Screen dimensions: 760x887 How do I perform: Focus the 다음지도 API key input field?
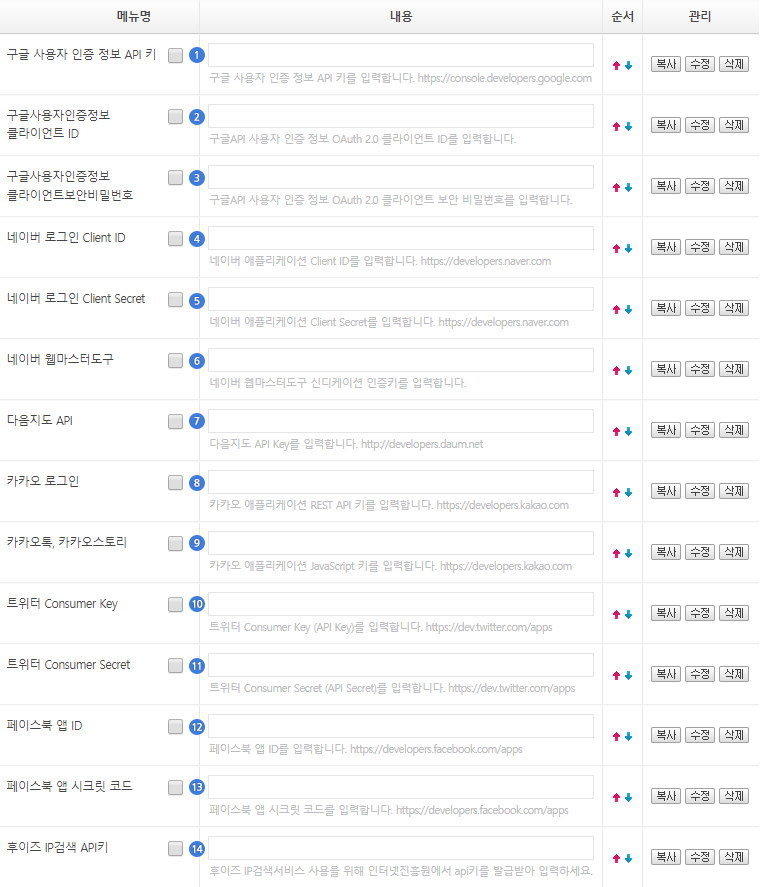click(400, 421)
